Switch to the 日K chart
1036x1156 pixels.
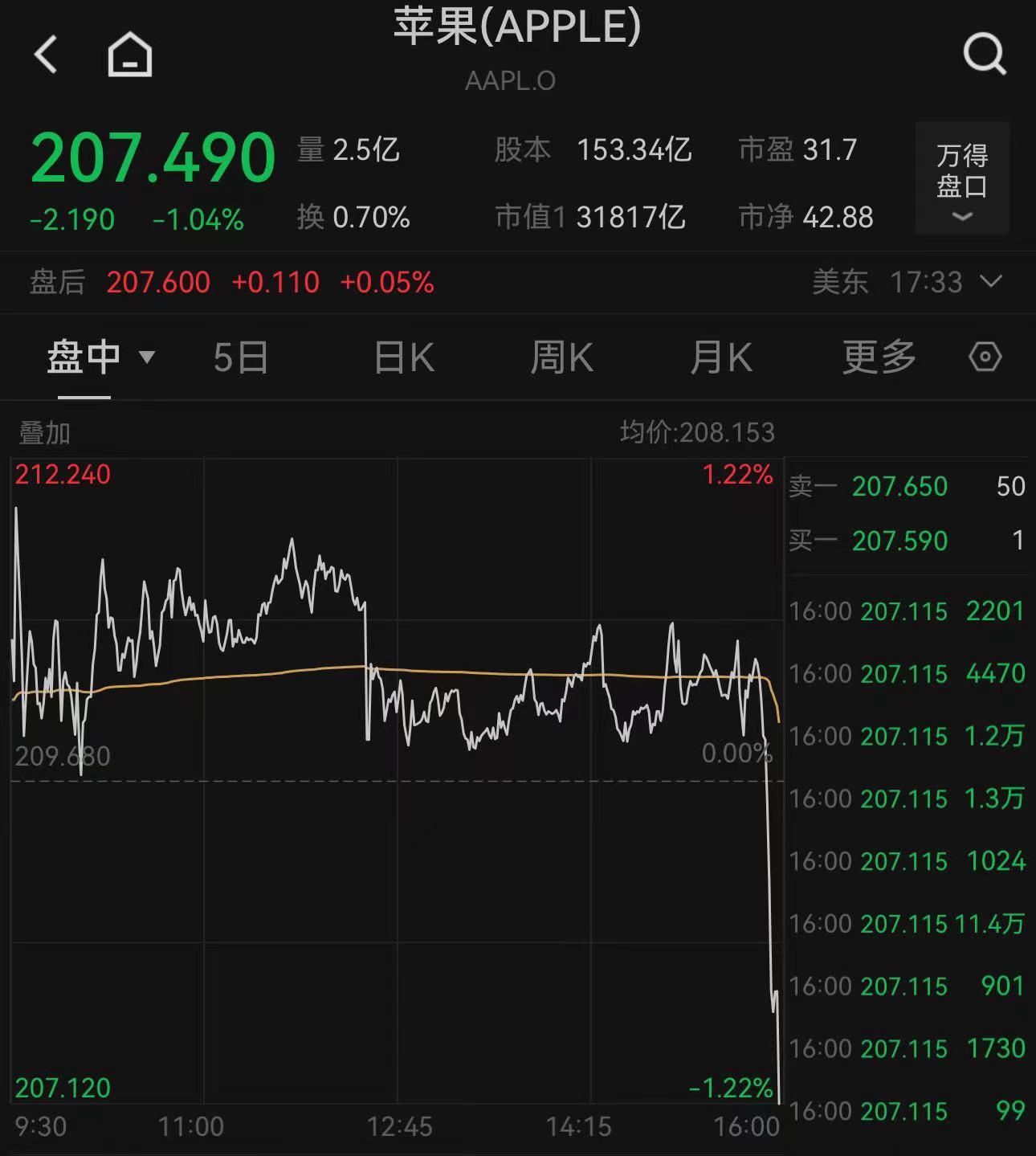404,357
